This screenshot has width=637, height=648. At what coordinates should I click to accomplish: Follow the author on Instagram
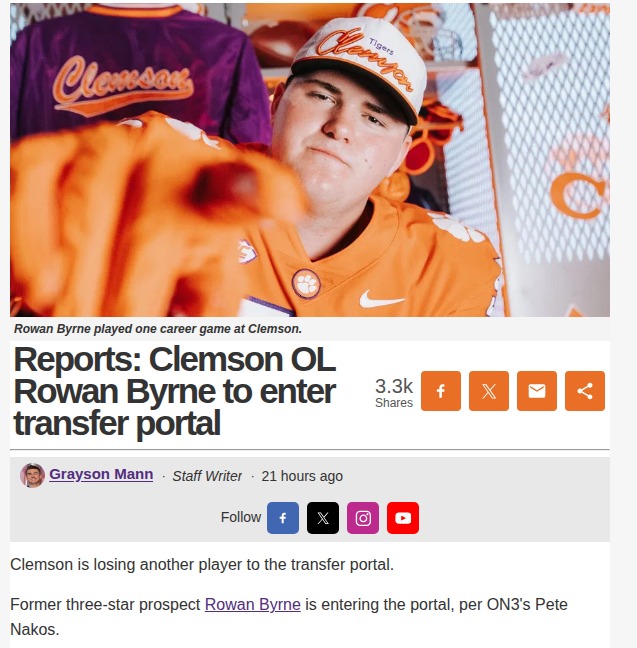click(x=363, y=518)
